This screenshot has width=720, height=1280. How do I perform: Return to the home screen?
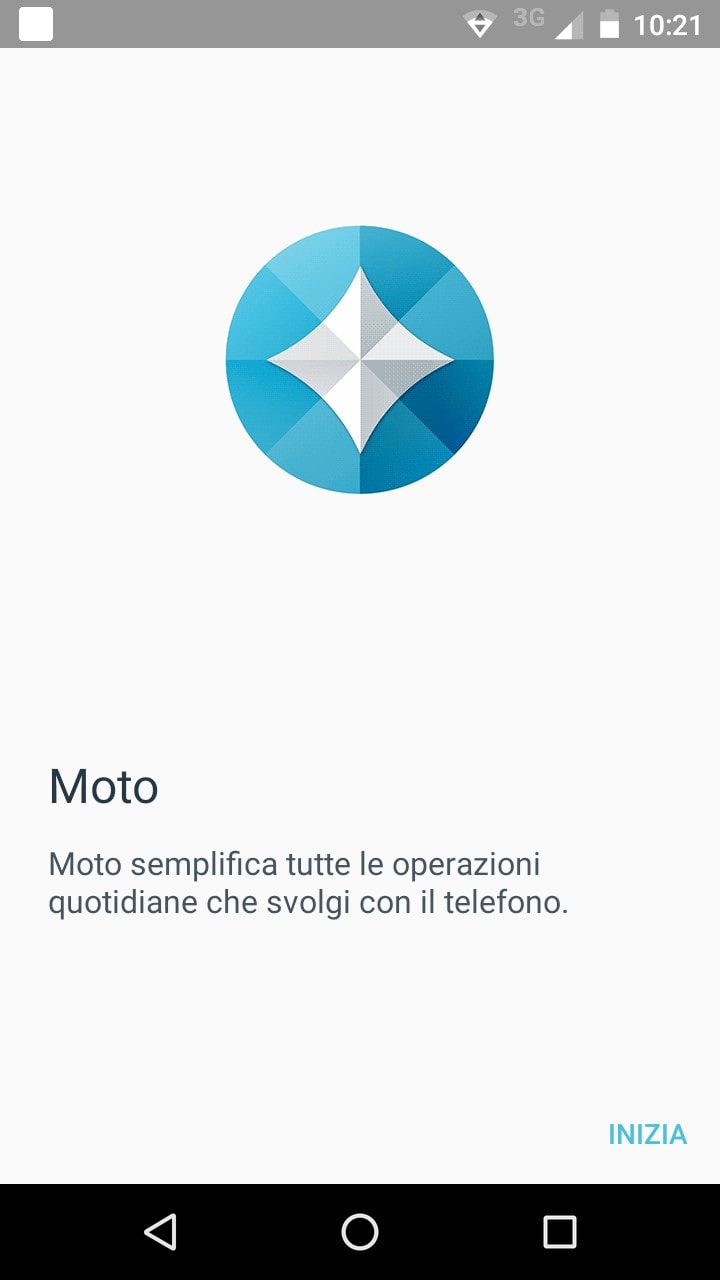[360, 1232]
